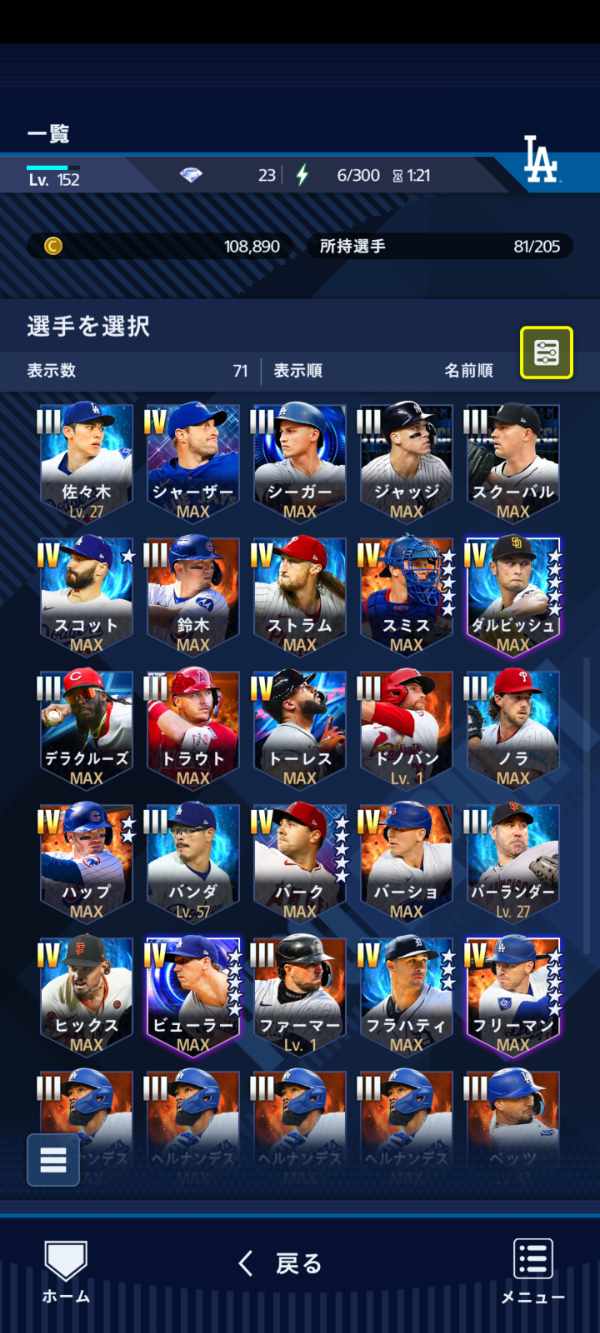Choose the トラウト player card
This screenshot has height=1333, width=600.
click(193, 727)
